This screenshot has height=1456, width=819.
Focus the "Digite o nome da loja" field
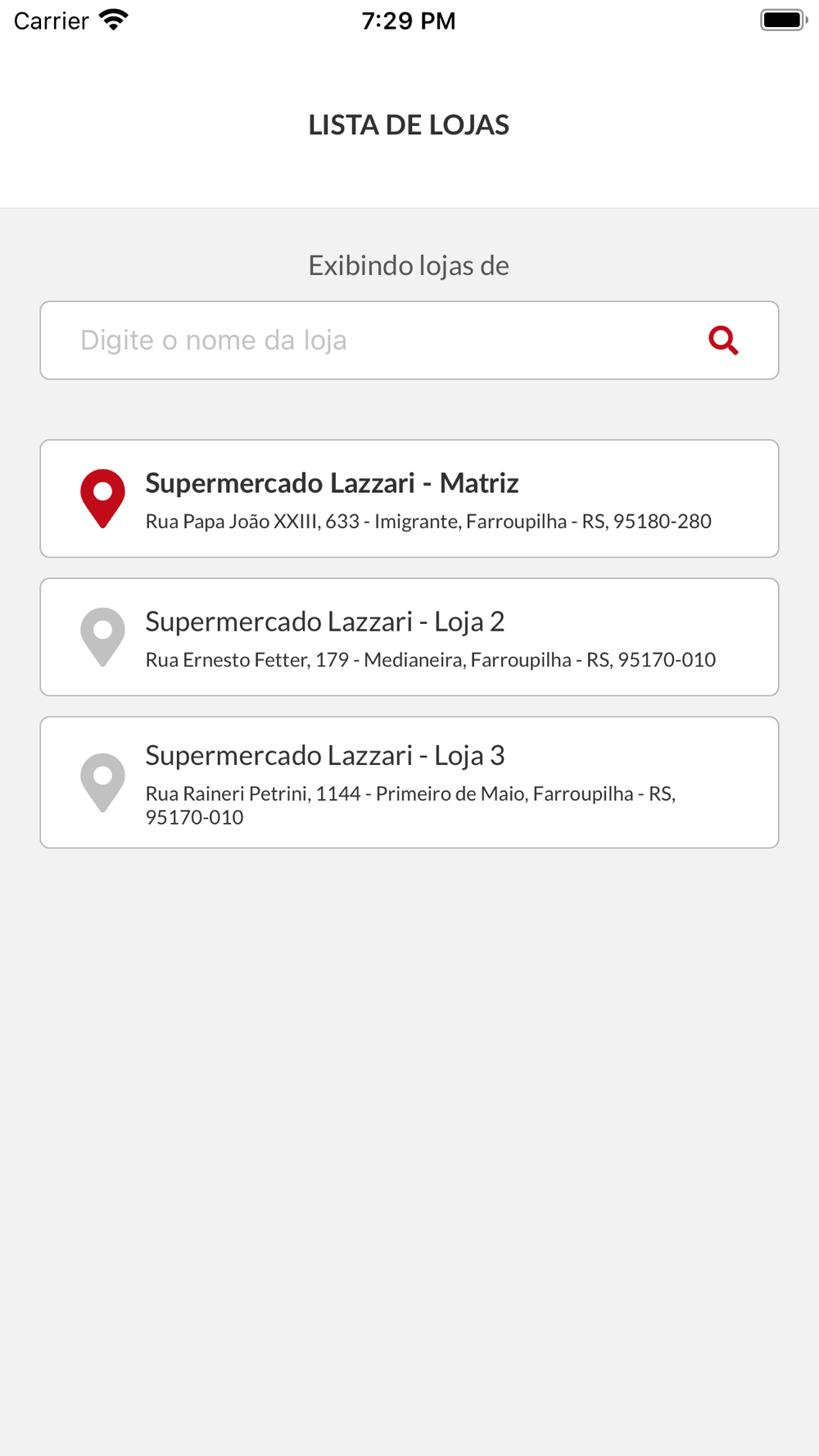tap(369, 340)
